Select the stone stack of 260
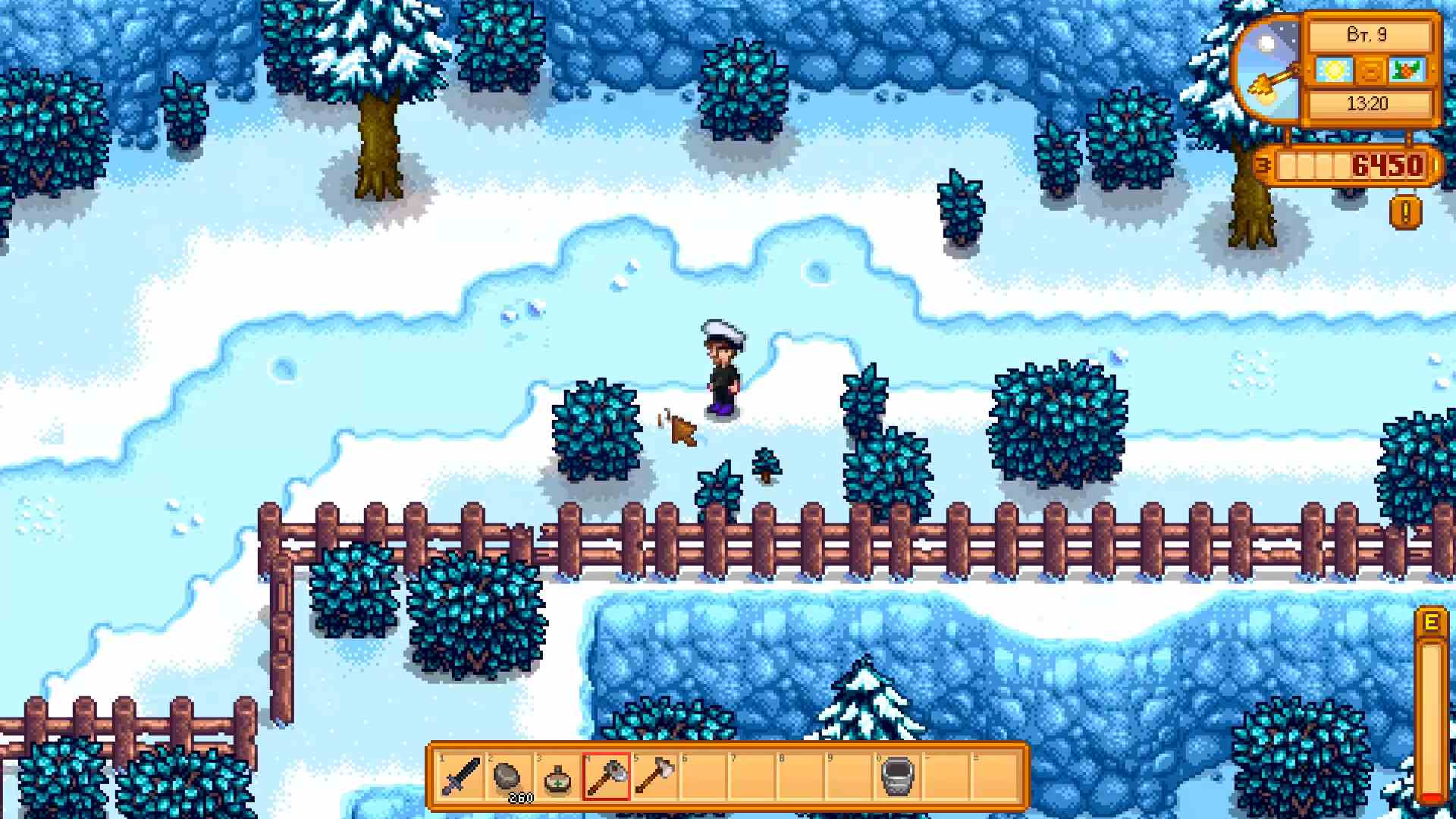This screenshot has height=819, width=1456. [x=508, y=777]
